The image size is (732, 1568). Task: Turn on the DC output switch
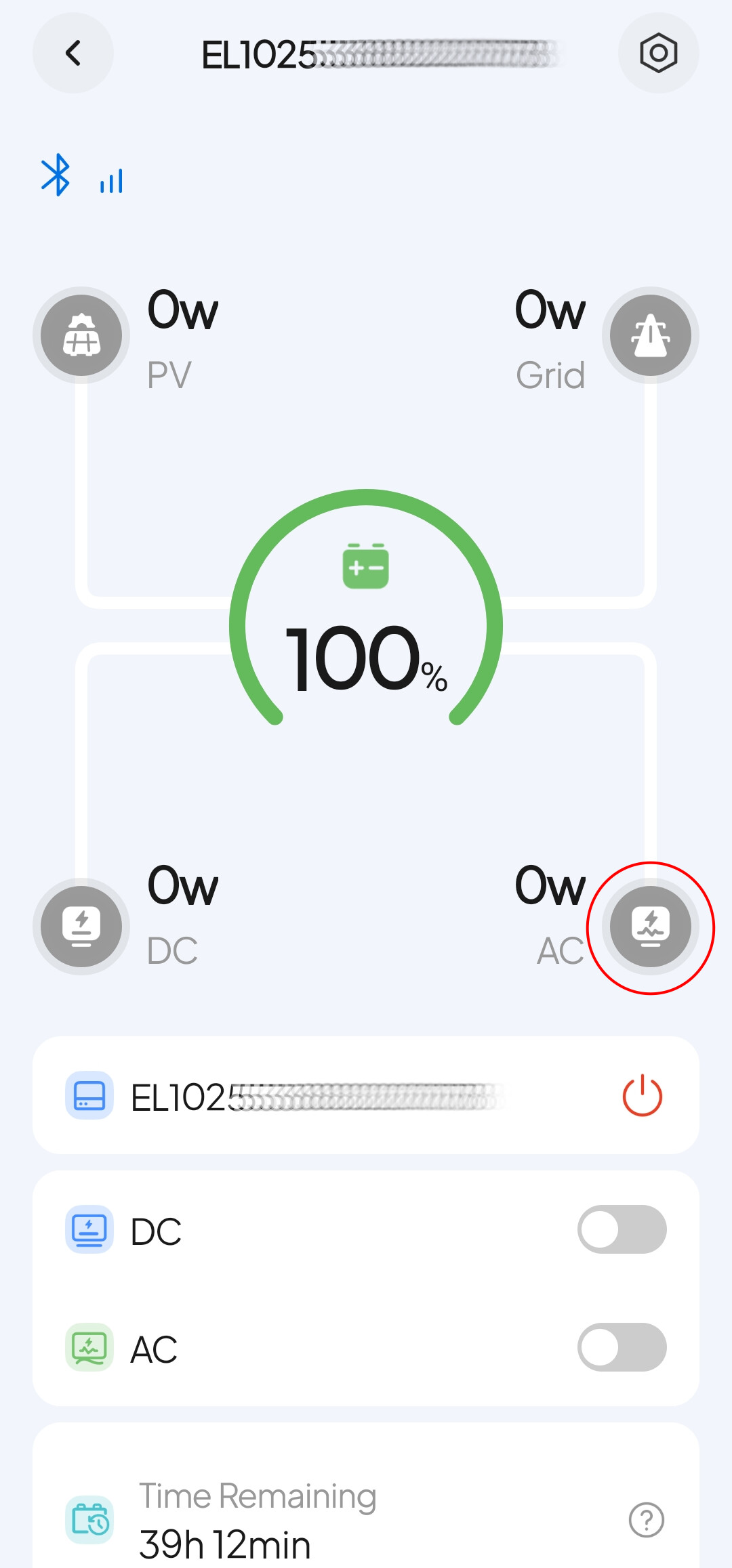click(622, 1229)
